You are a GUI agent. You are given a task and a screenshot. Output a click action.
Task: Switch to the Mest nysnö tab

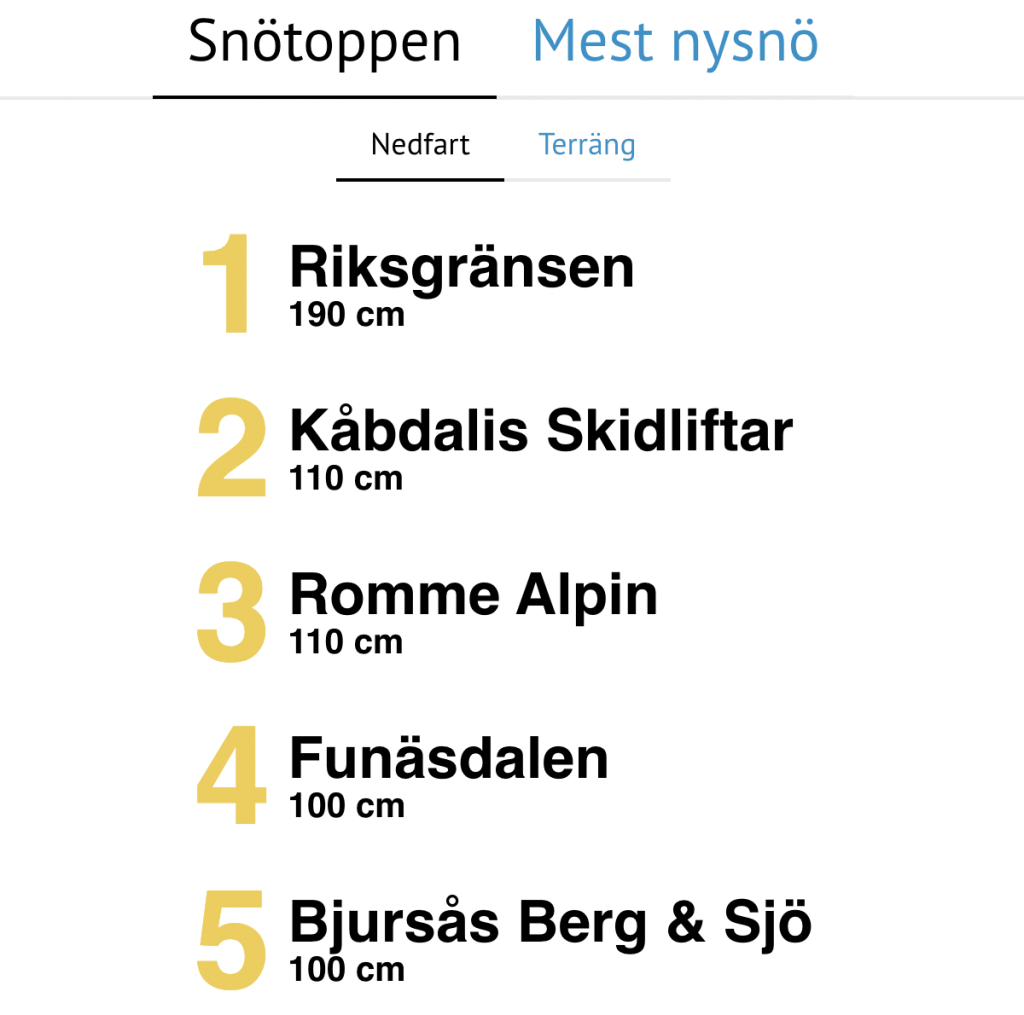coord(675,43)
